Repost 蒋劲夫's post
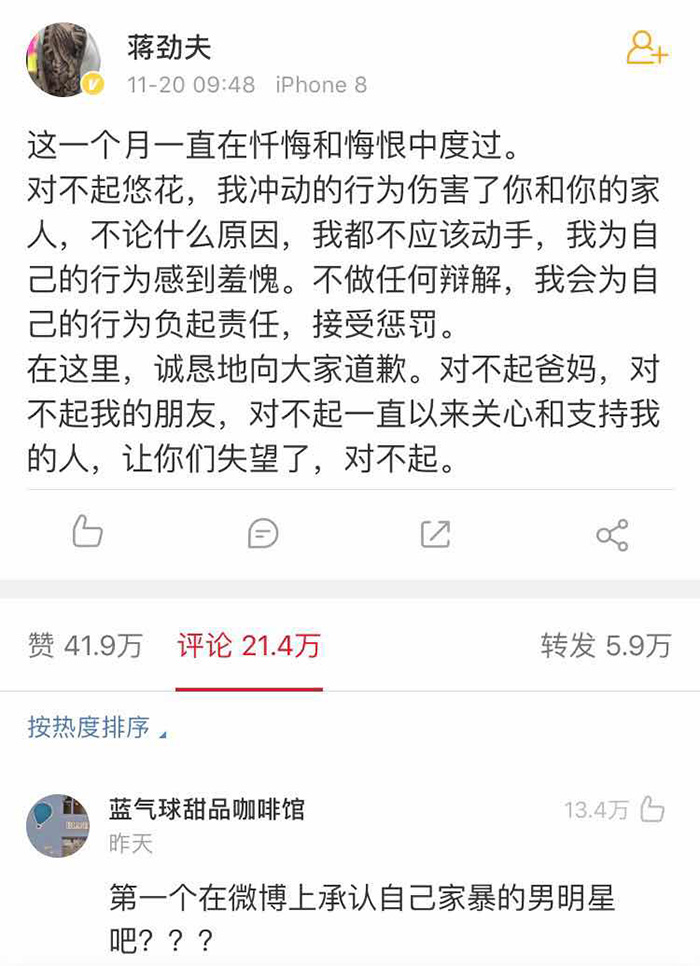The width and height of the screenshot is (700, 966). pos(436,534)
